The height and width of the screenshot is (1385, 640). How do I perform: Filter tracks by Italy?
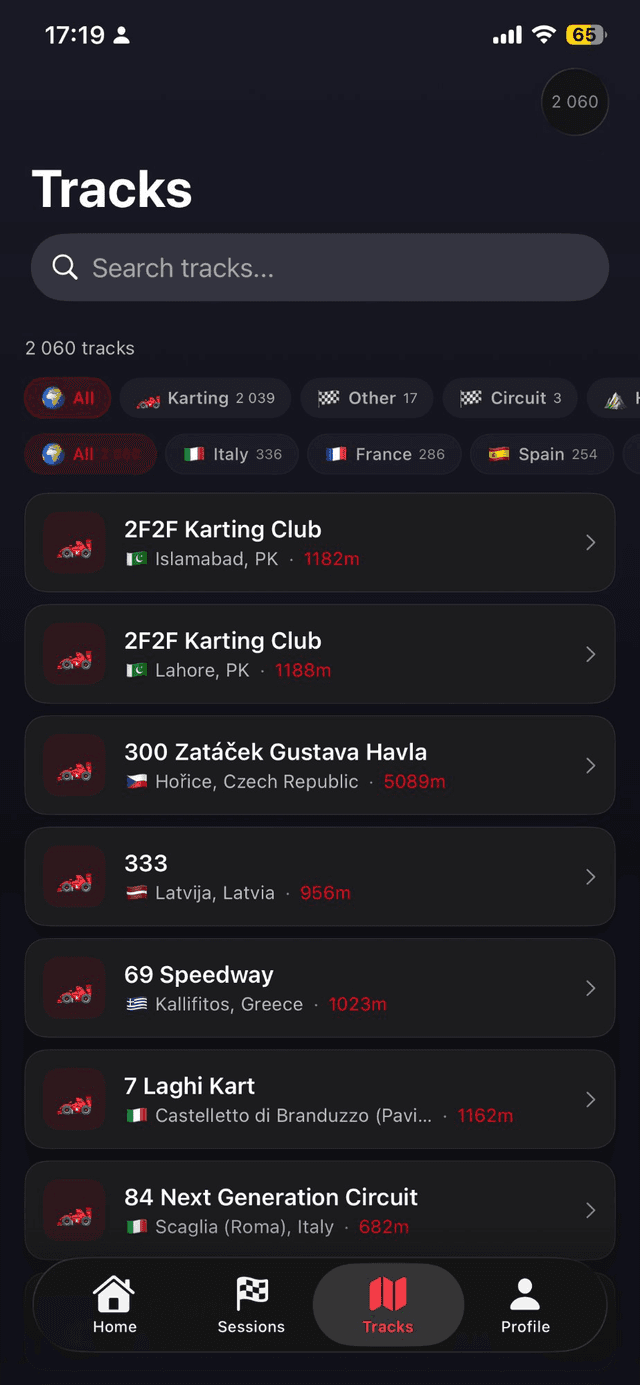pos(232,454)
